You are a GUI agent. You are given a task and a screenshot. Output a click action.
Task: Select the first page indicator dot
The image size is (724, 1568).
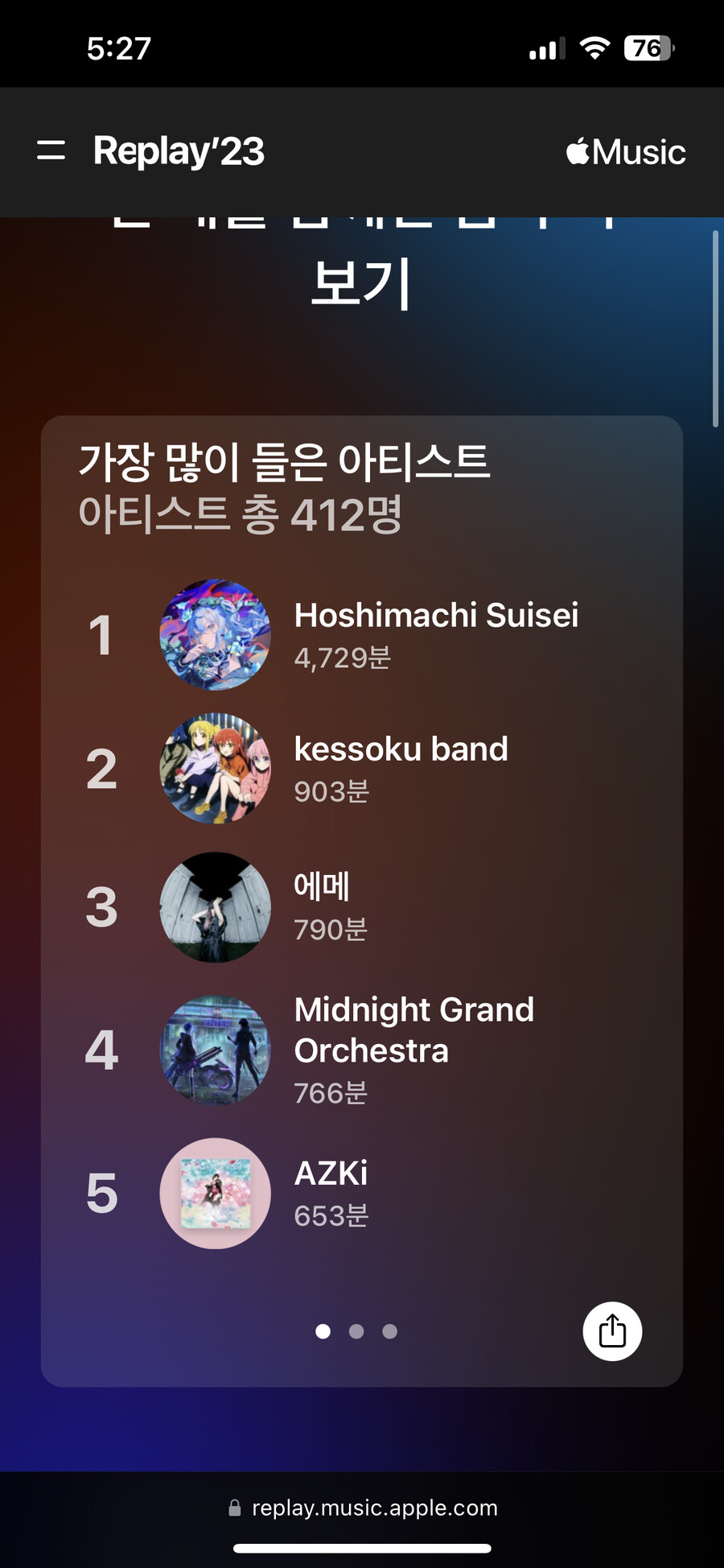tap(323, 1331)
